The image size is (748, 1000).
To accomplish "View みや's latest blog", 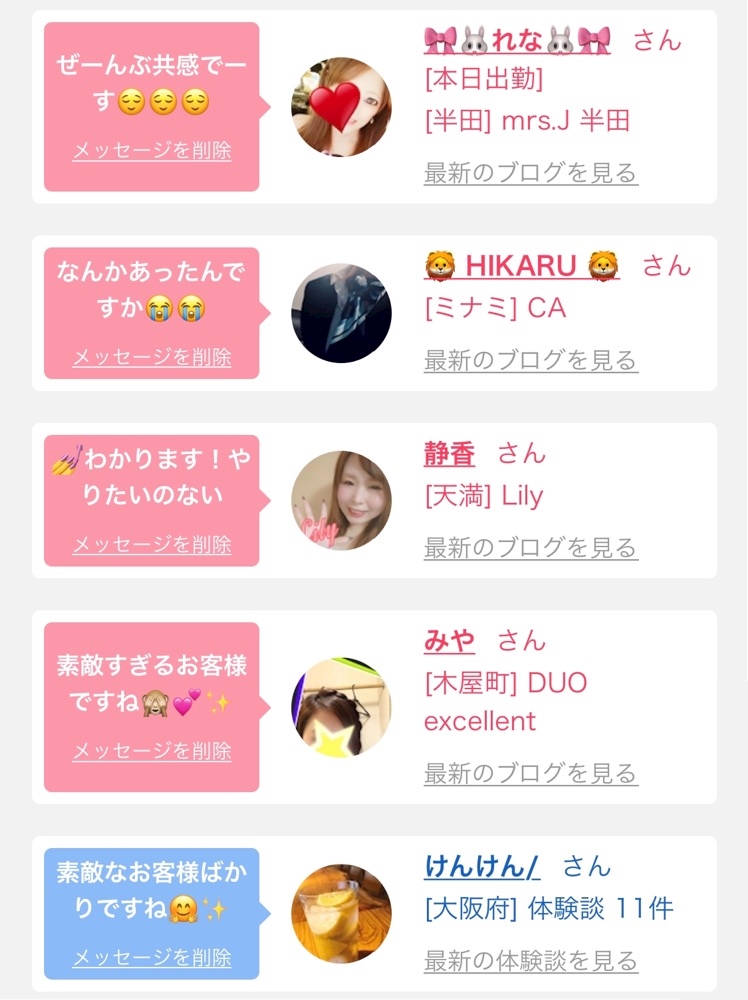I will (530, 773).
